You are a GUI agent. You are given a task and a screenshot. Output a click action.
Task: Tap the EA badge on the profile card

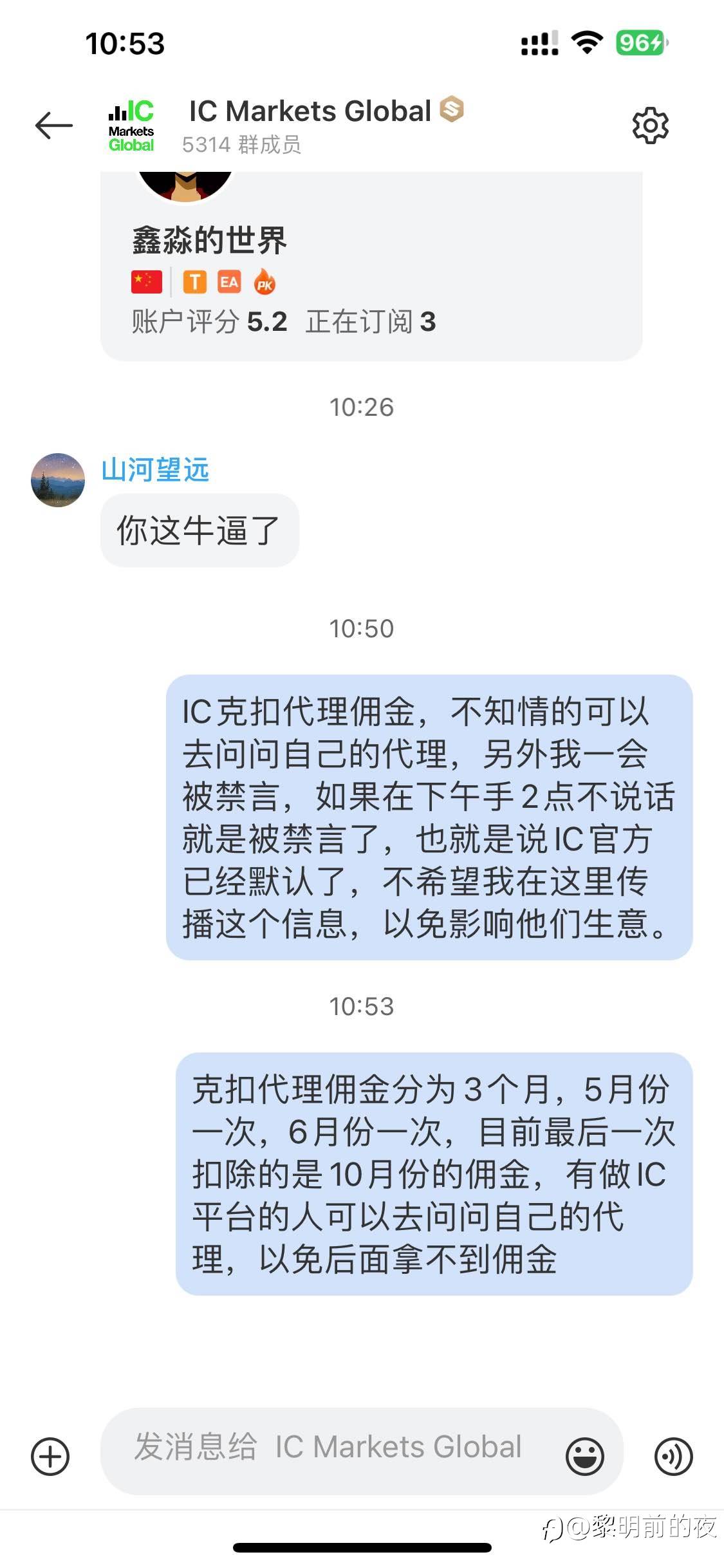[230, 281]
